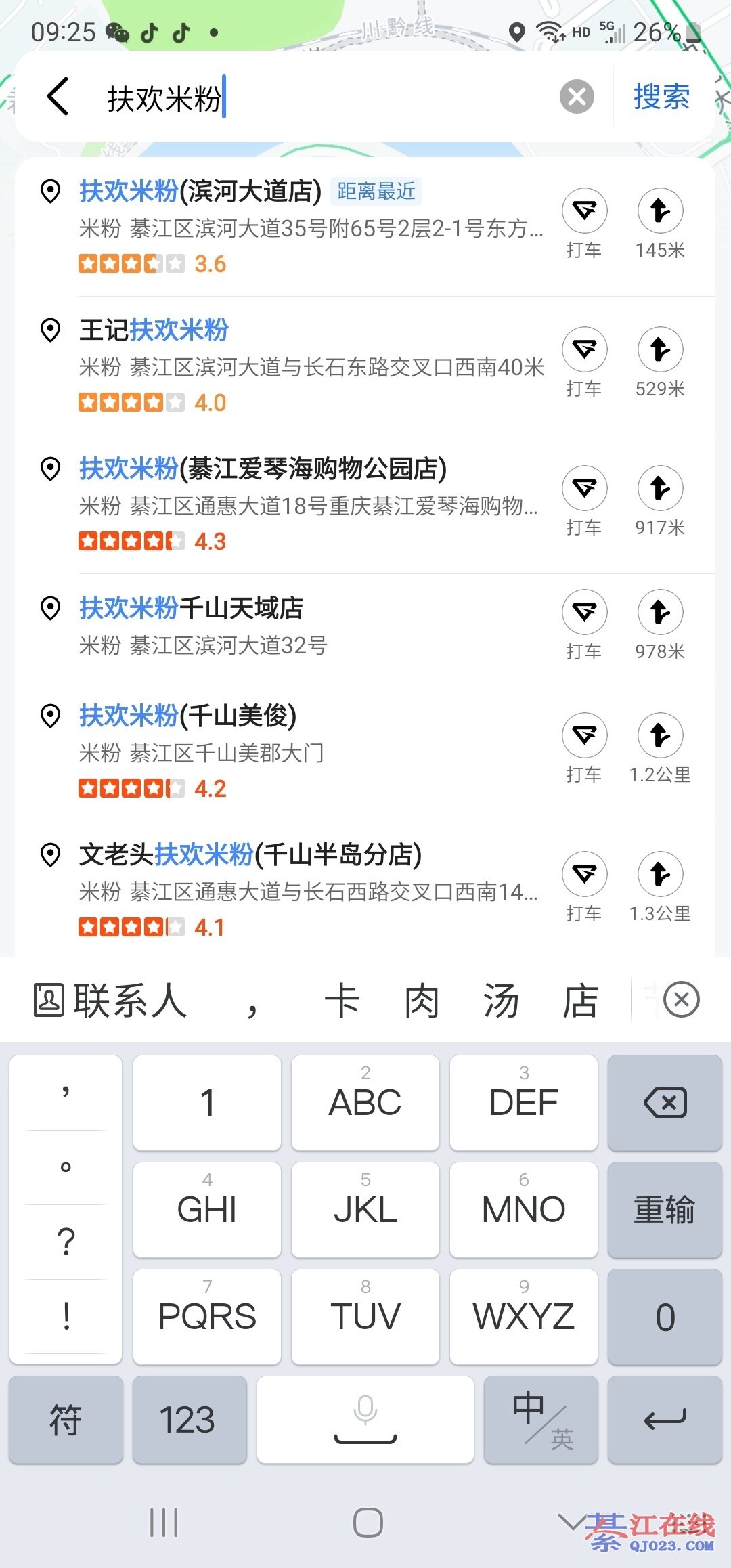Clear the search text 扶欢米粉
This screenshot has width=731, height=1568.
coord(577,97)
